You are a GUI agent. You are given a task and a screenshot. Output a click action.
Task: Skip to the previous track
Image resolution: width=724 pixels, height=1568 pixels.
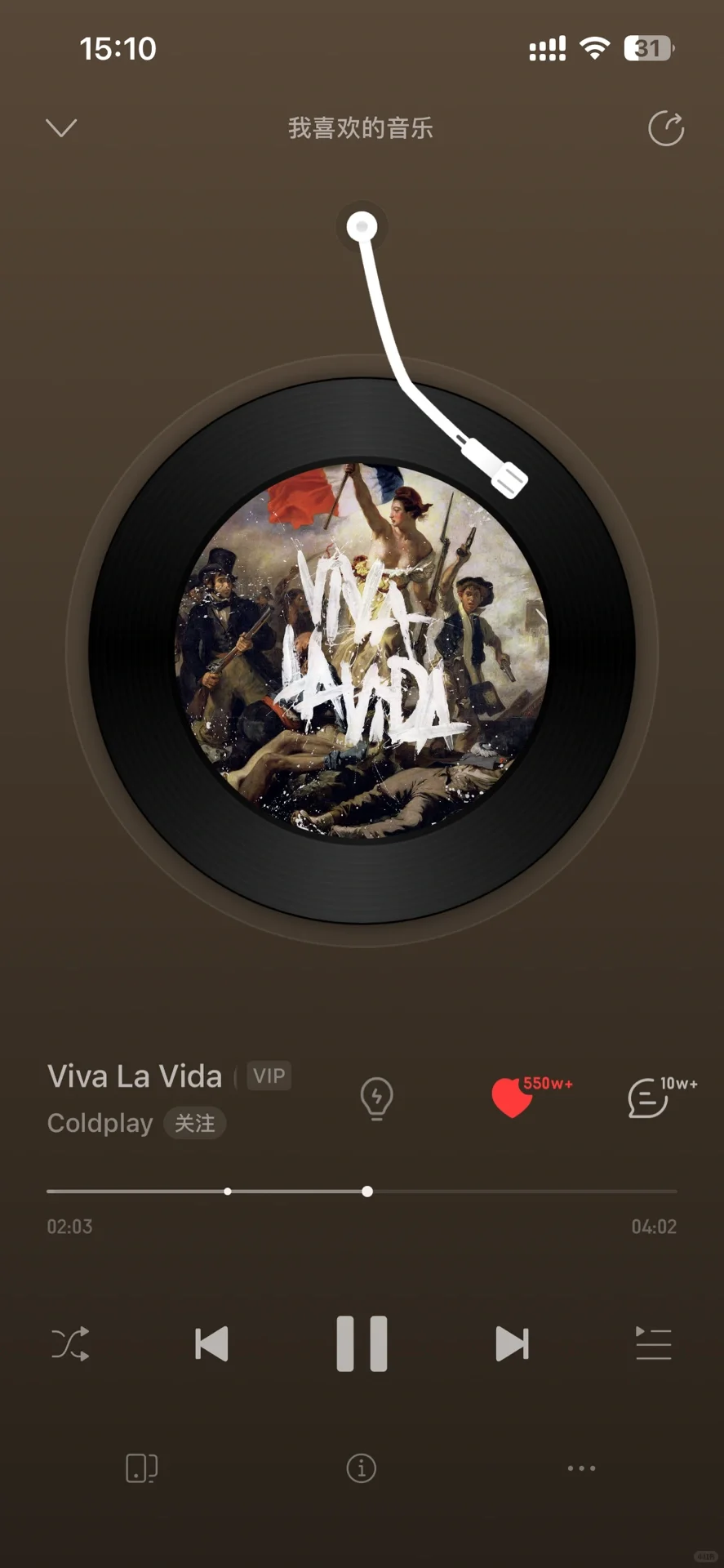[x=211, y=1343]
